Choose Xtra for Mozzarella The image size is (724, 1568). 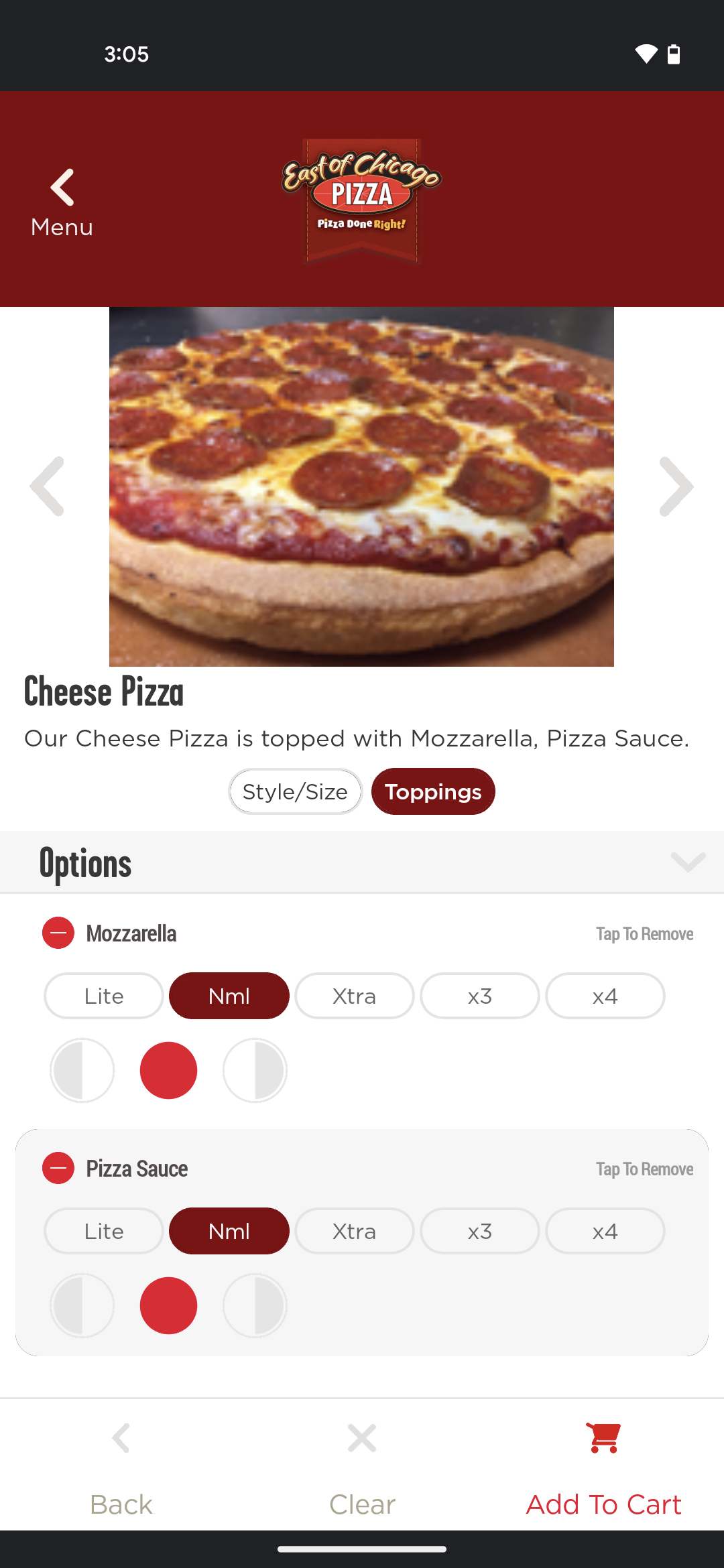tap(355, 996)
